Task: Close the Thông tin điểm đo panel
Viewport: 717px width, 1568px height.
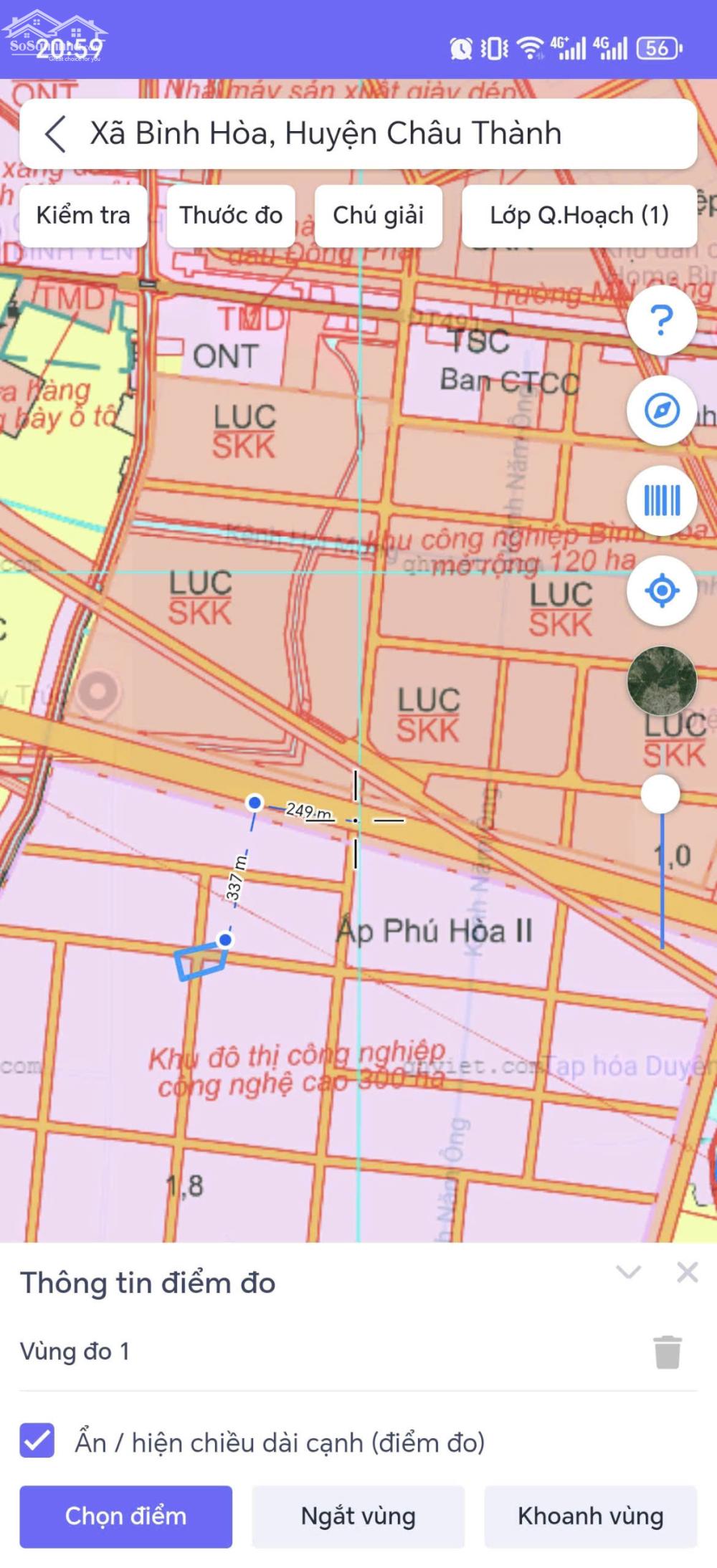Action: point(687,1272)
